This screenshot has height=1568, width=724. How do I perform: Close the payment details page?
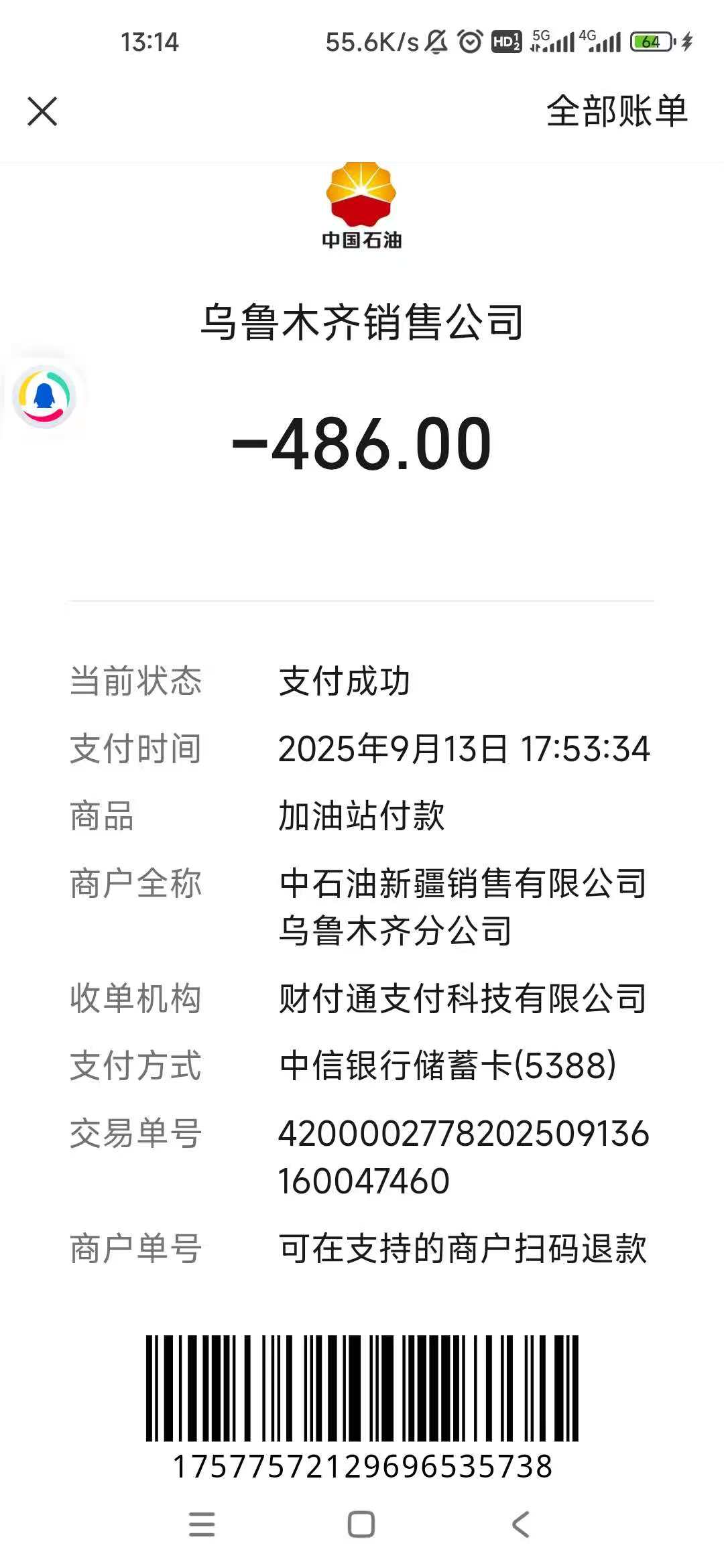tap(42, 111)
